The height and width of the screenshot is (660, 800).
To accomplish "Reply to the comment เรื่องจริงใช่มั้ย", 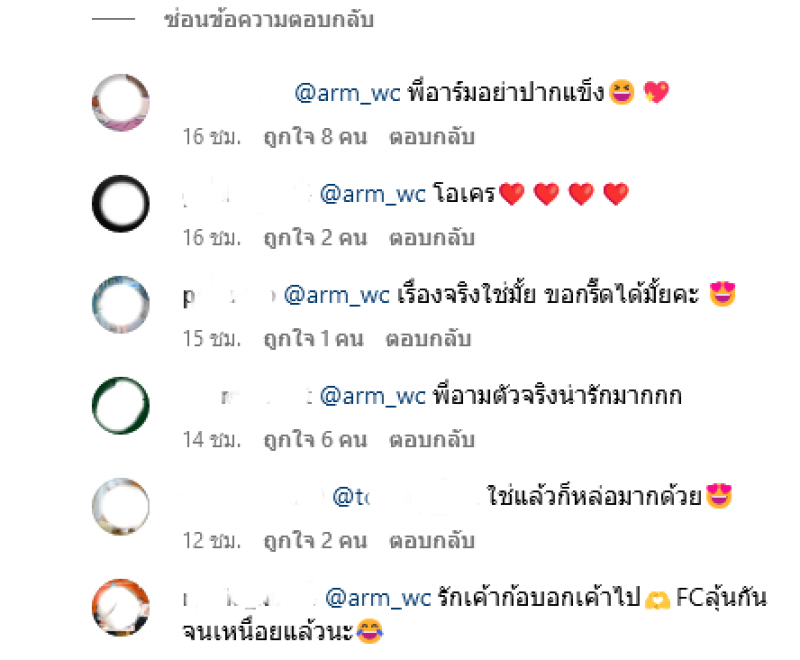I will (432, 338).
